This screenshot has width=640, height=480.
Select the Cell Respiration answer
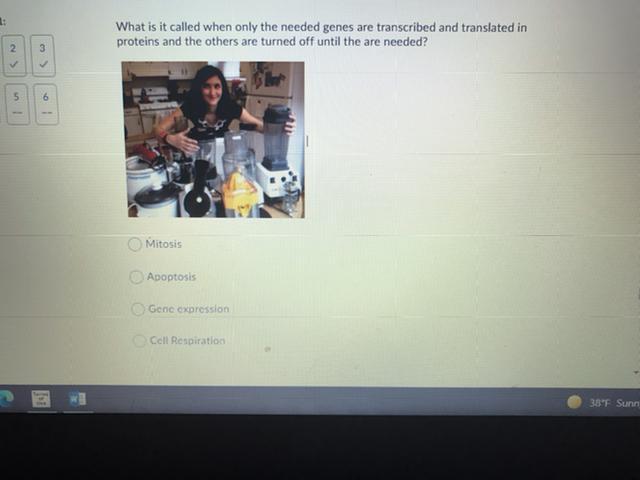tap(140, 341)
